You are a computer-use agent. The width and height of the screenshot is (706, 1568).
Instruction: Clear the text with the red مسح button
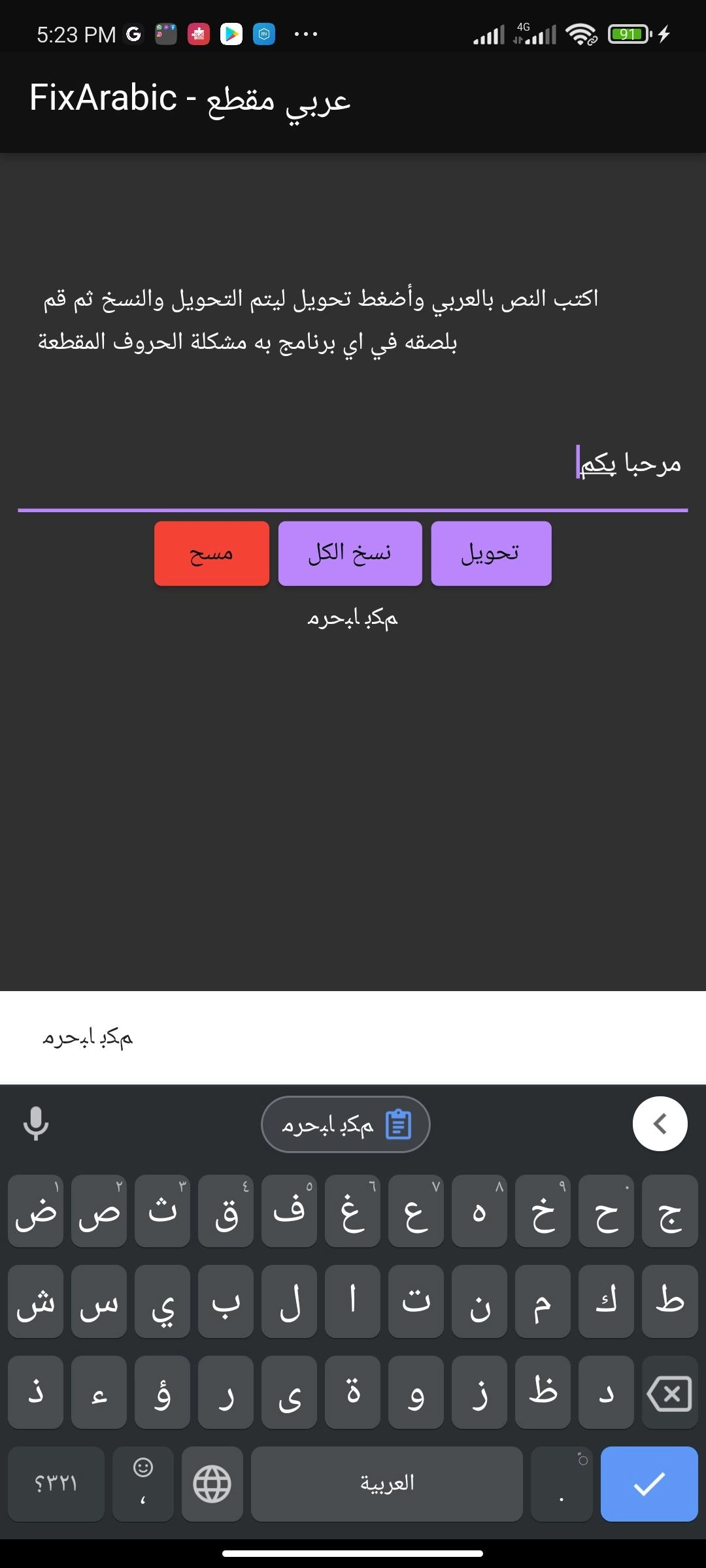[x=212, y=553]
